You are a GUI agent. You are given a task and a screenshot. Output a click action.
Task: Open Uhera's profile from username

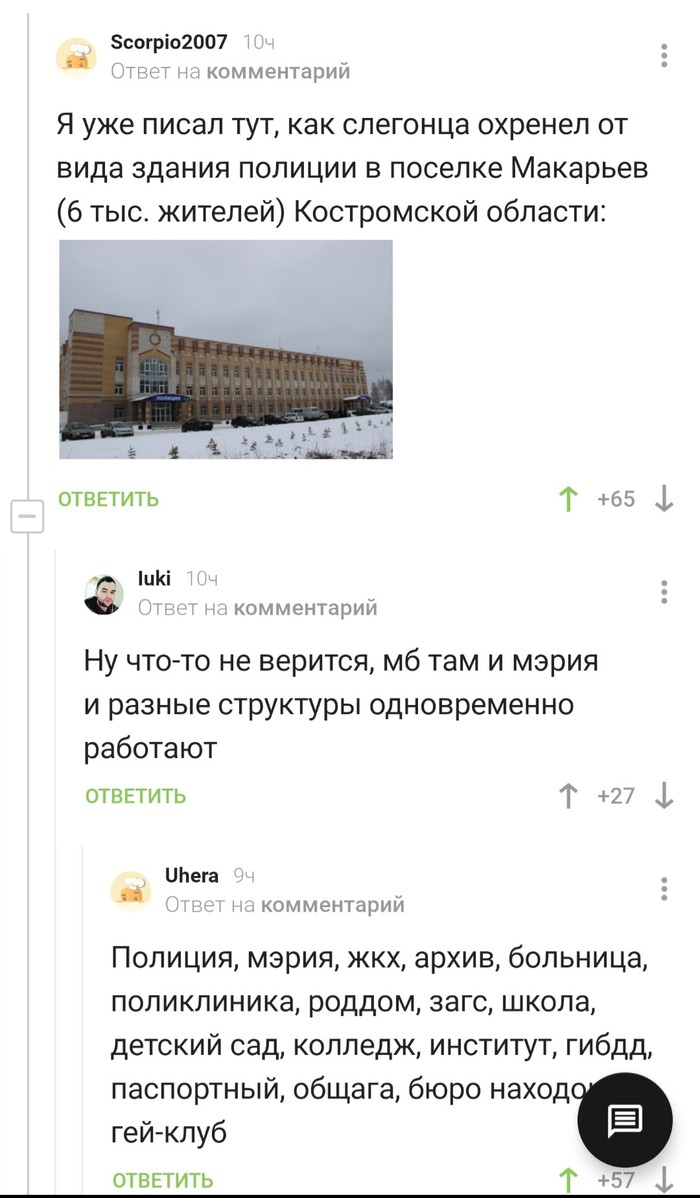pos(191,876)
